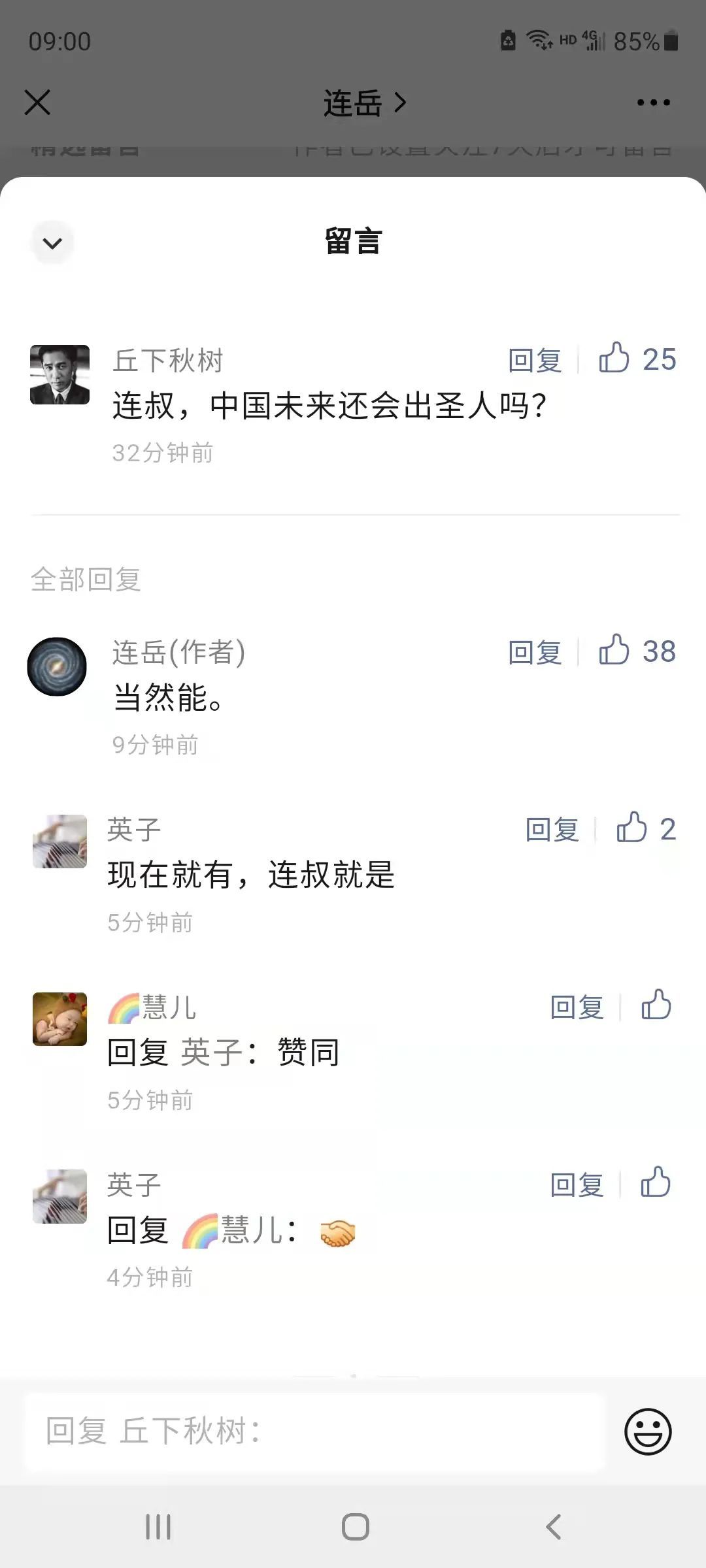Like 丘下秋树's comment
Viewport: 706px width, 1568px height.
tap(614, 359)
